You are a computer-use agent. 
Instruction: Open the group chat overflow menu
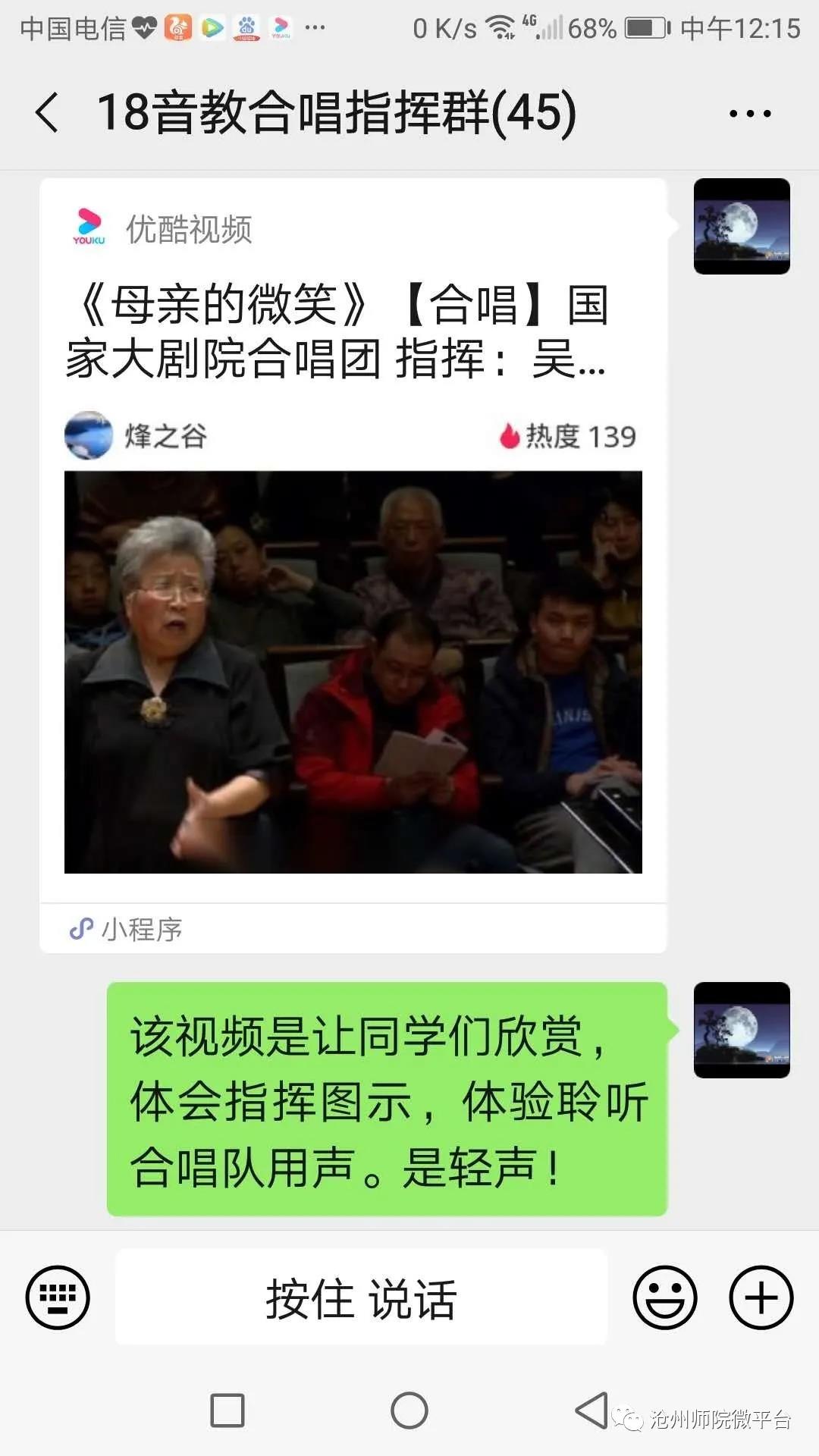(x=749, y=114)
